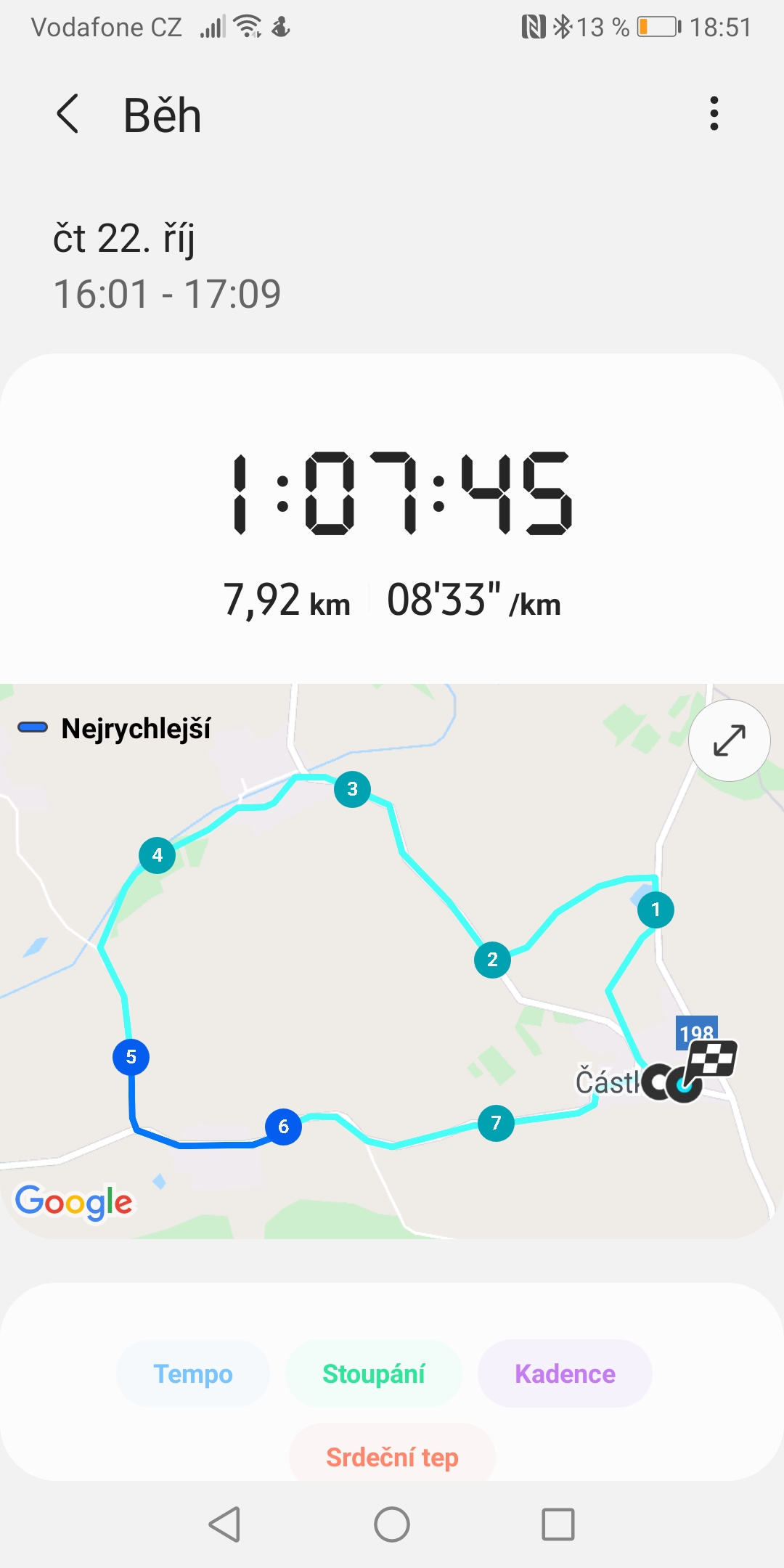
Task: Tap the system home button
Action: pyautogui.click(x=392, y=1524)
